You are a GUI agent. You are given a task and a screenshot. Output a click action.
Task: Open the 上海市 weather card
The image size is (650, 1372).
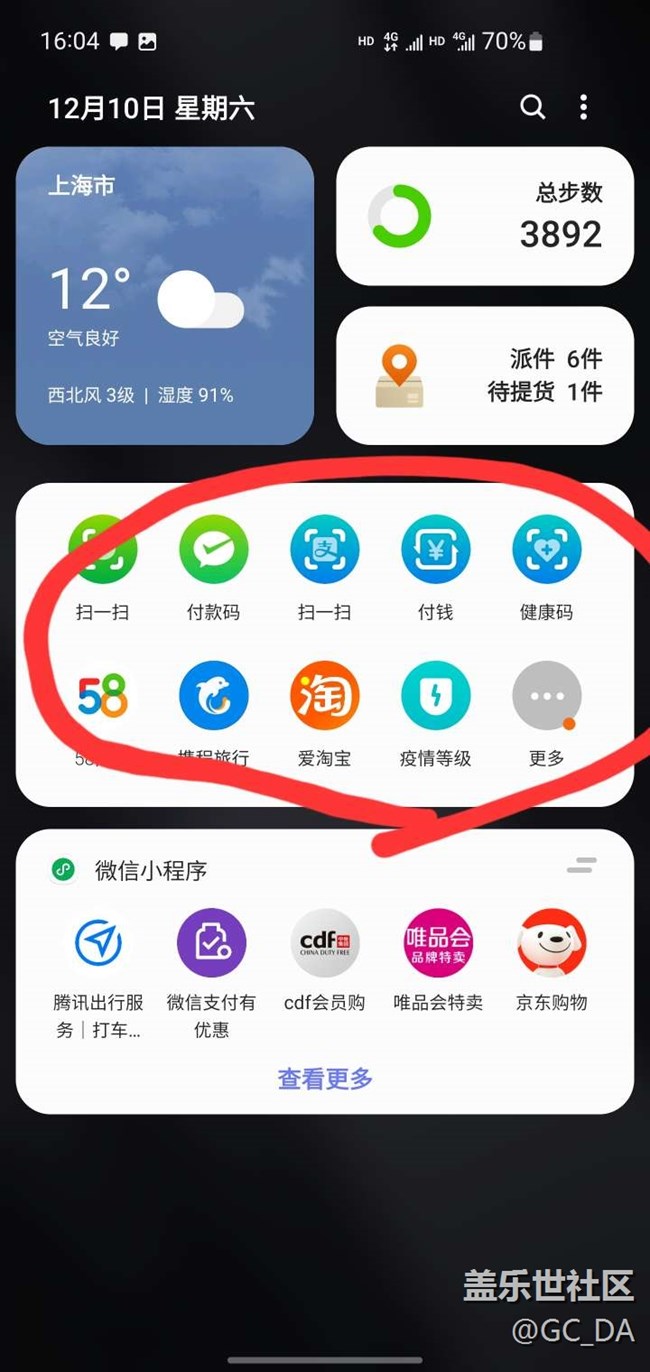pos(165,295)
